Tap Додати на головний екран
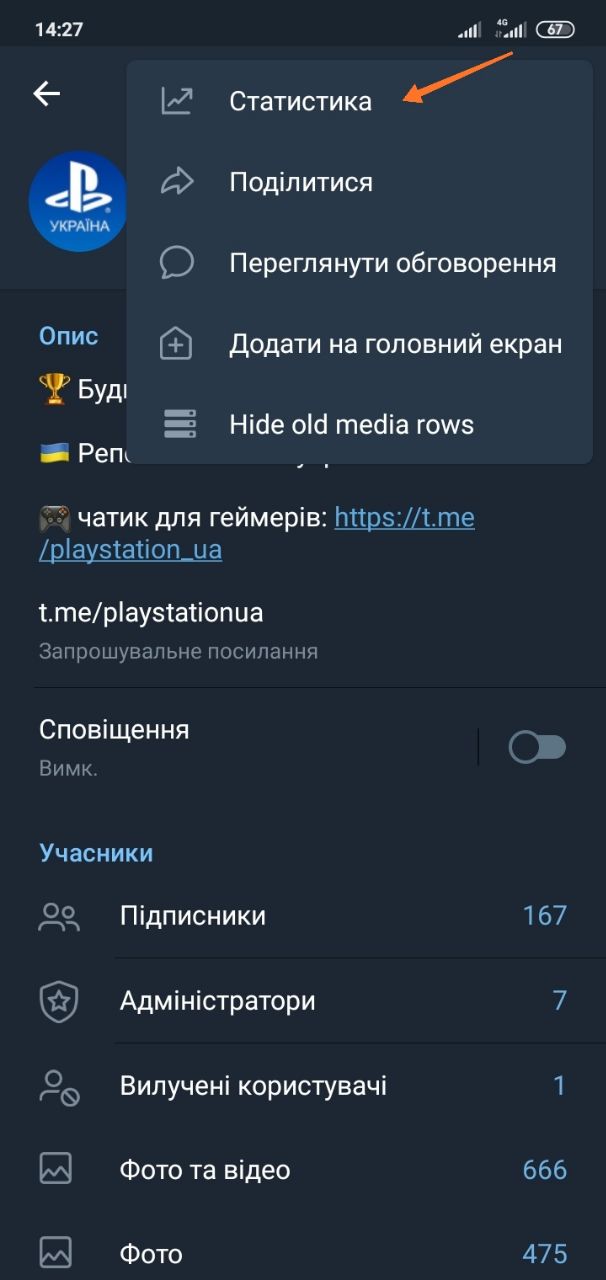This screenshot has width=606, height=1280. (360, 344)
